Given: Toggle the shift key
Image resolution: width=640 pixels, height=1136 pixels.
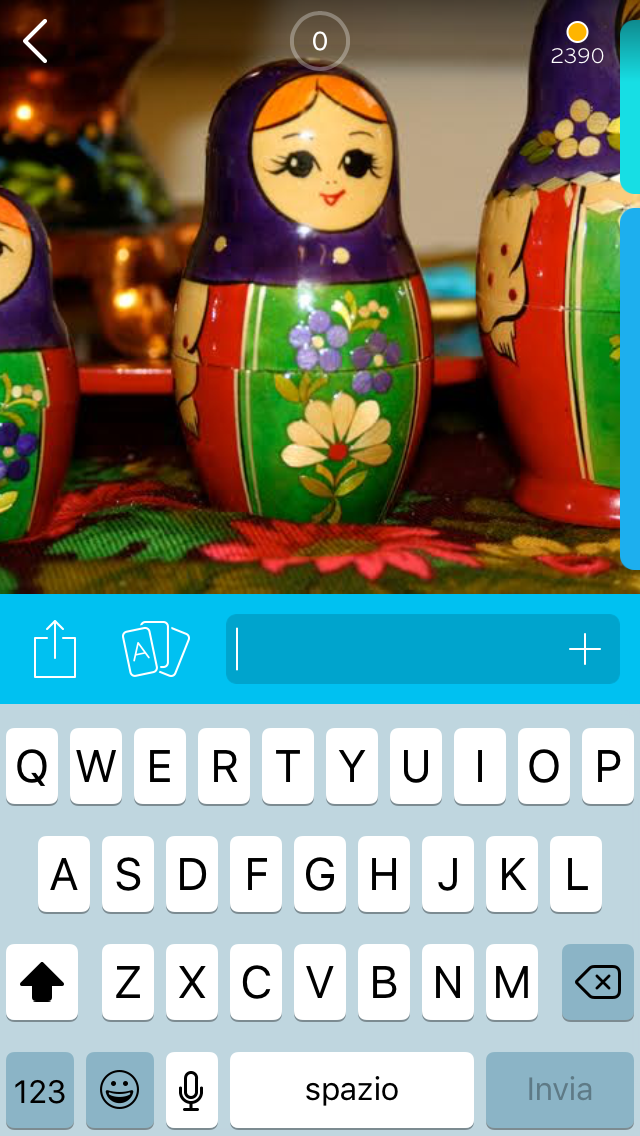Looking at the screenshot, I should tap(42, 982).
